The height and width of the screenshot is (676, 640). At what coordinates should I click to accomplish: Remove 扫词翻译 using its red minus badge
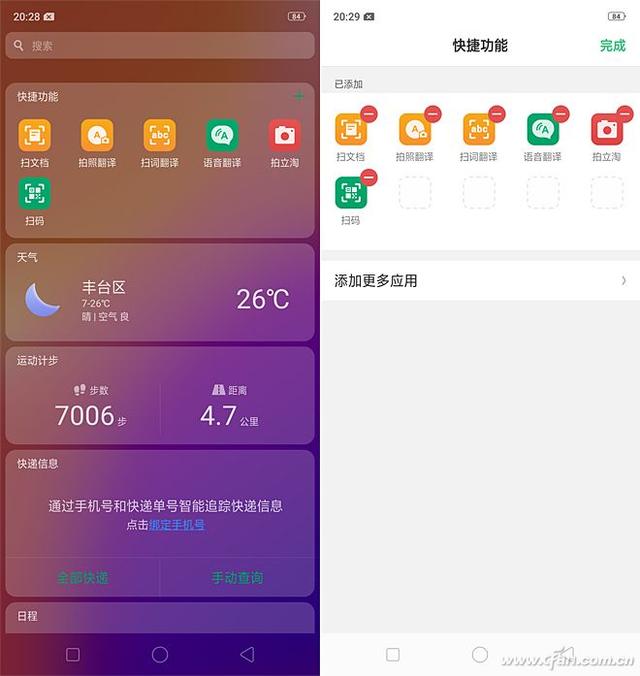pos(497,114)
